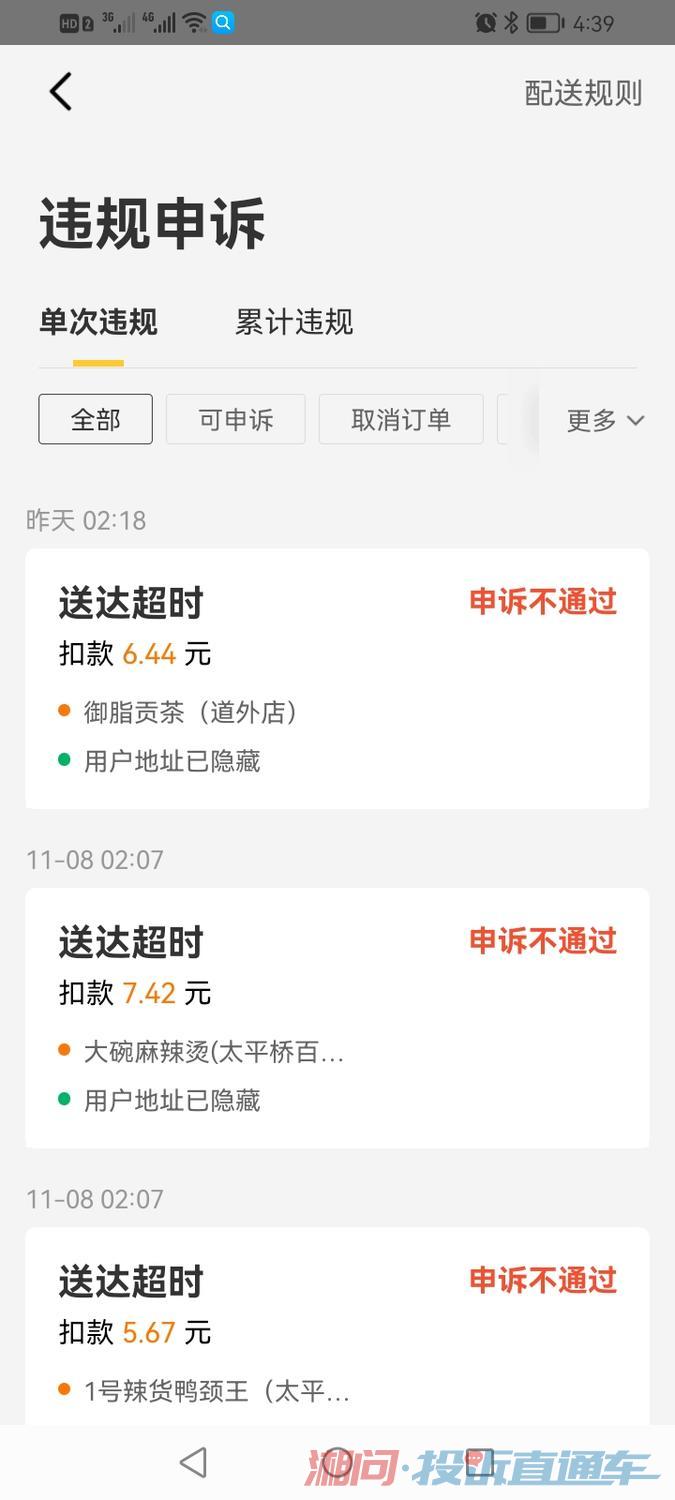
Task: Open the 御脂贡茶 6.44元 violation card
Action: pos(337,678)
